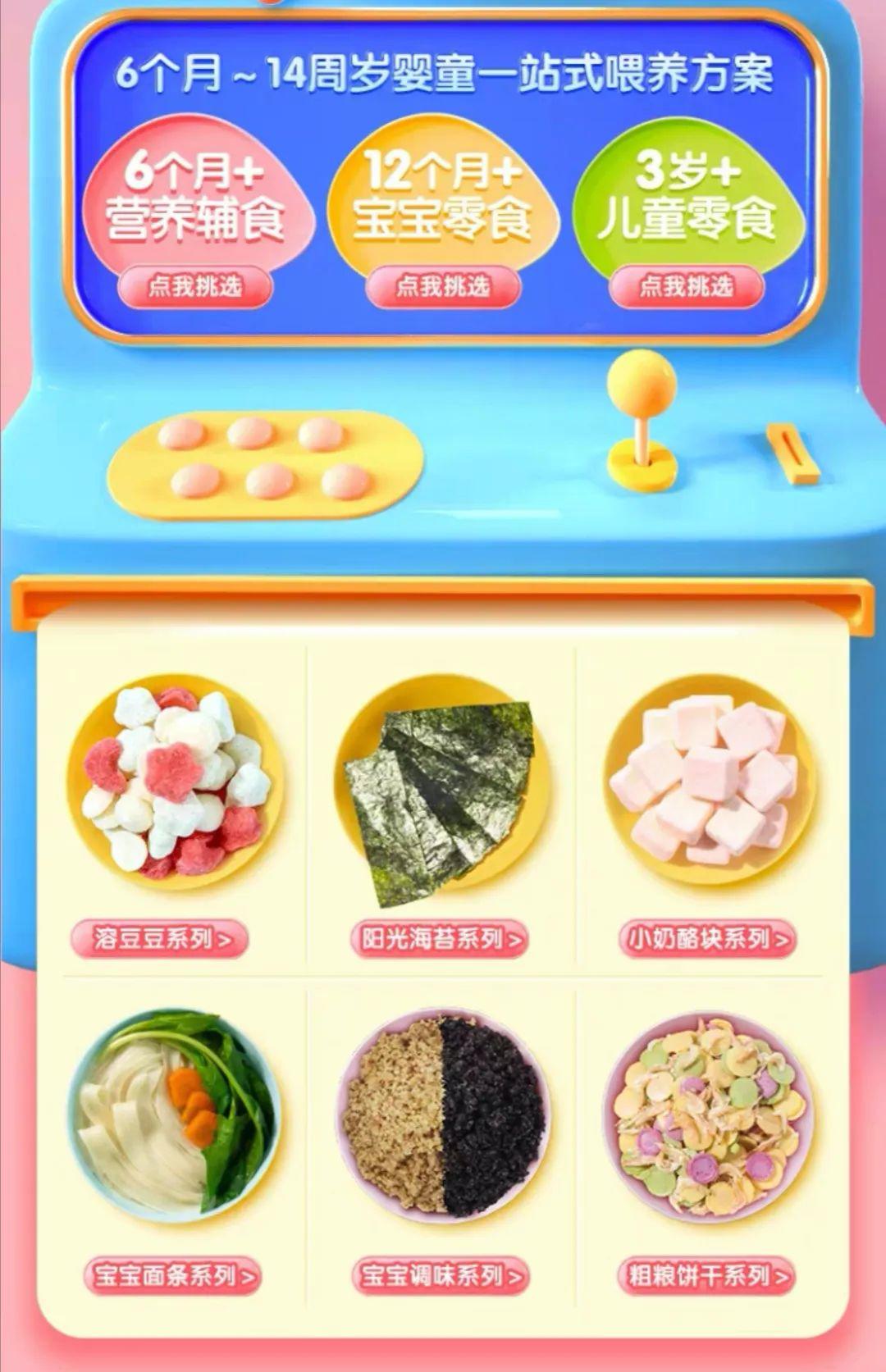The image size is (886, 1372).
Task: Tap 点我挑选 under 6个月+ 营养辅食
Action: (x=194, y=286)
